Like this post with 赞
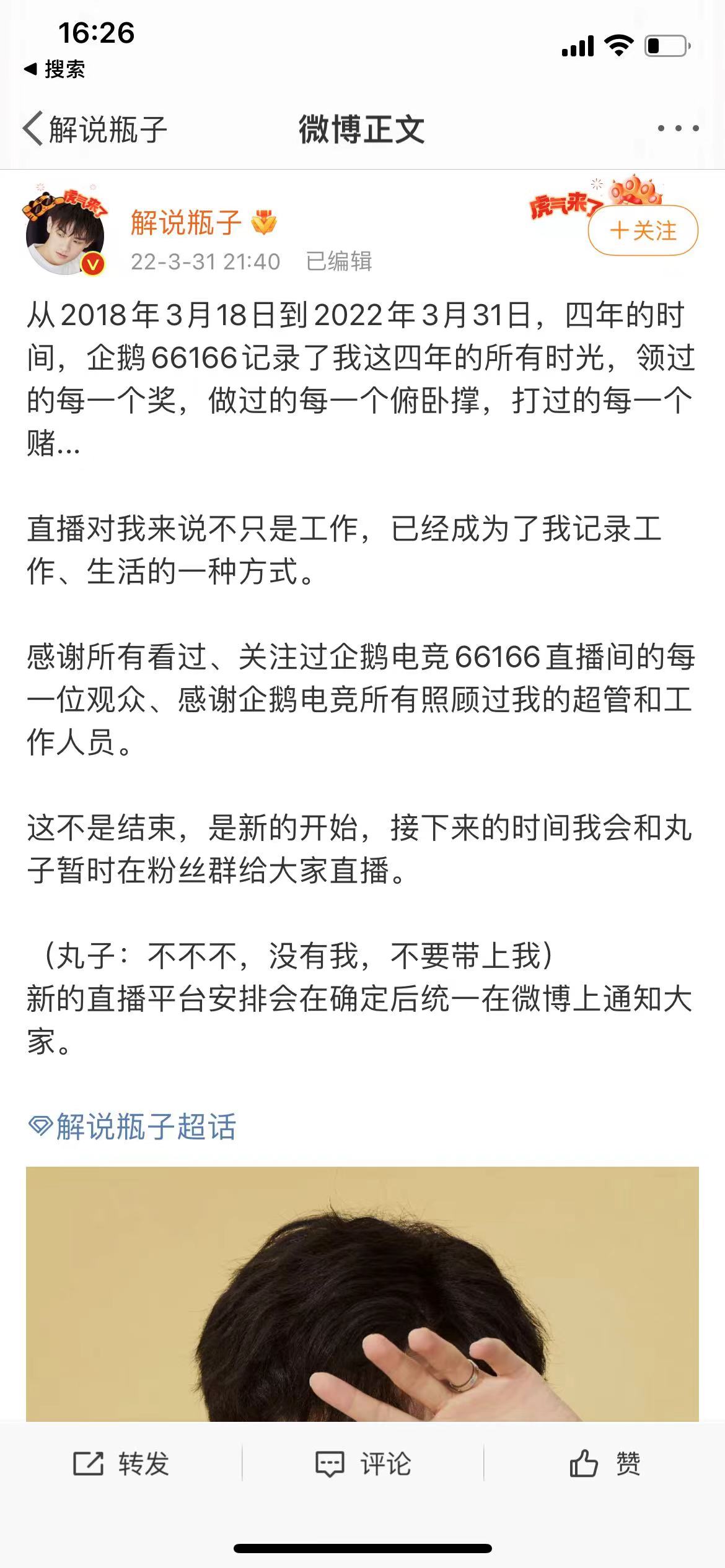 pyautogui.click(x=604, y=1464)
